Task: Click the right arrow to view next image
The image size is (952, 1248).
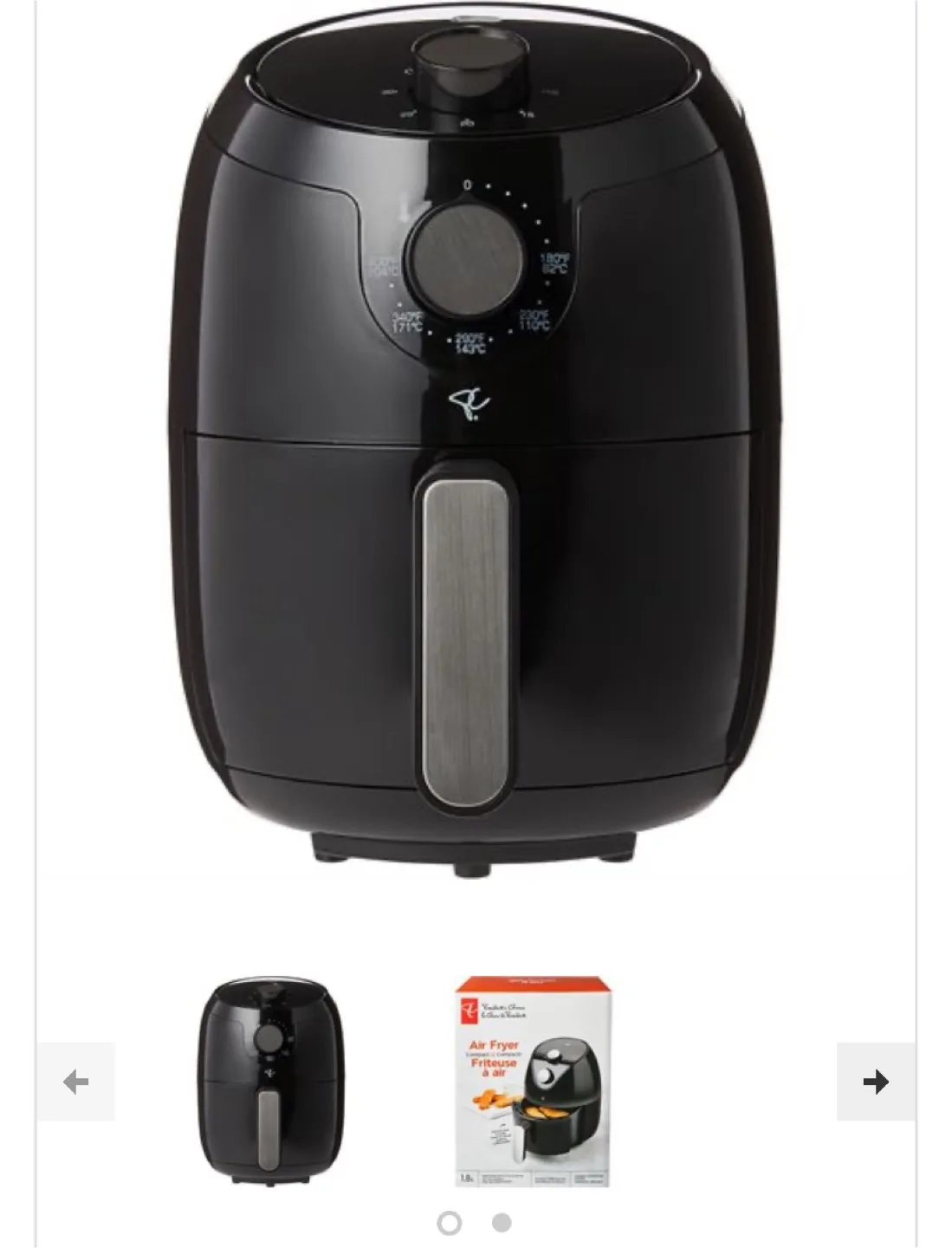Action: pos(878,1081)
